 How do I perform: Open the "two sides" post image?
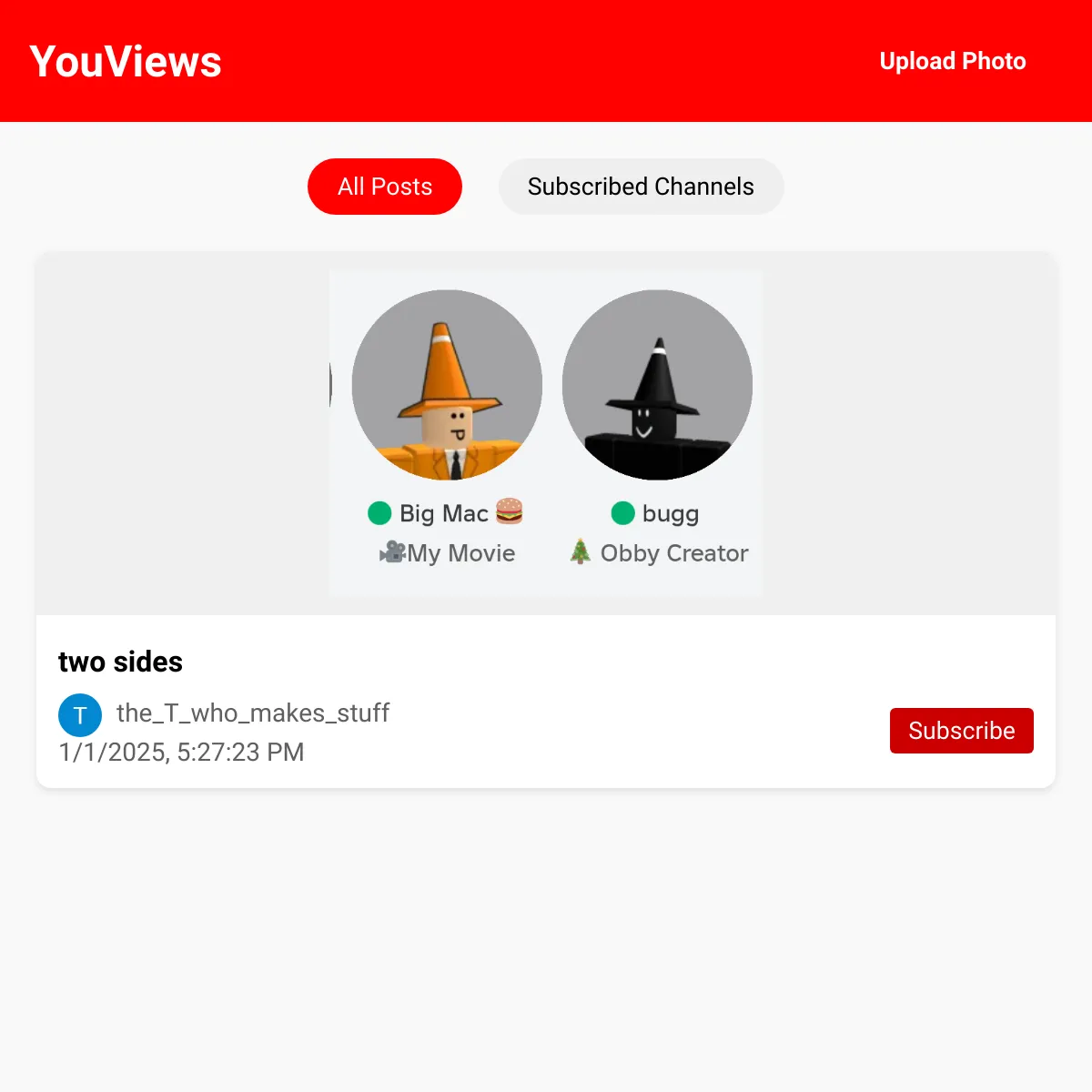(x=546, y=433)
